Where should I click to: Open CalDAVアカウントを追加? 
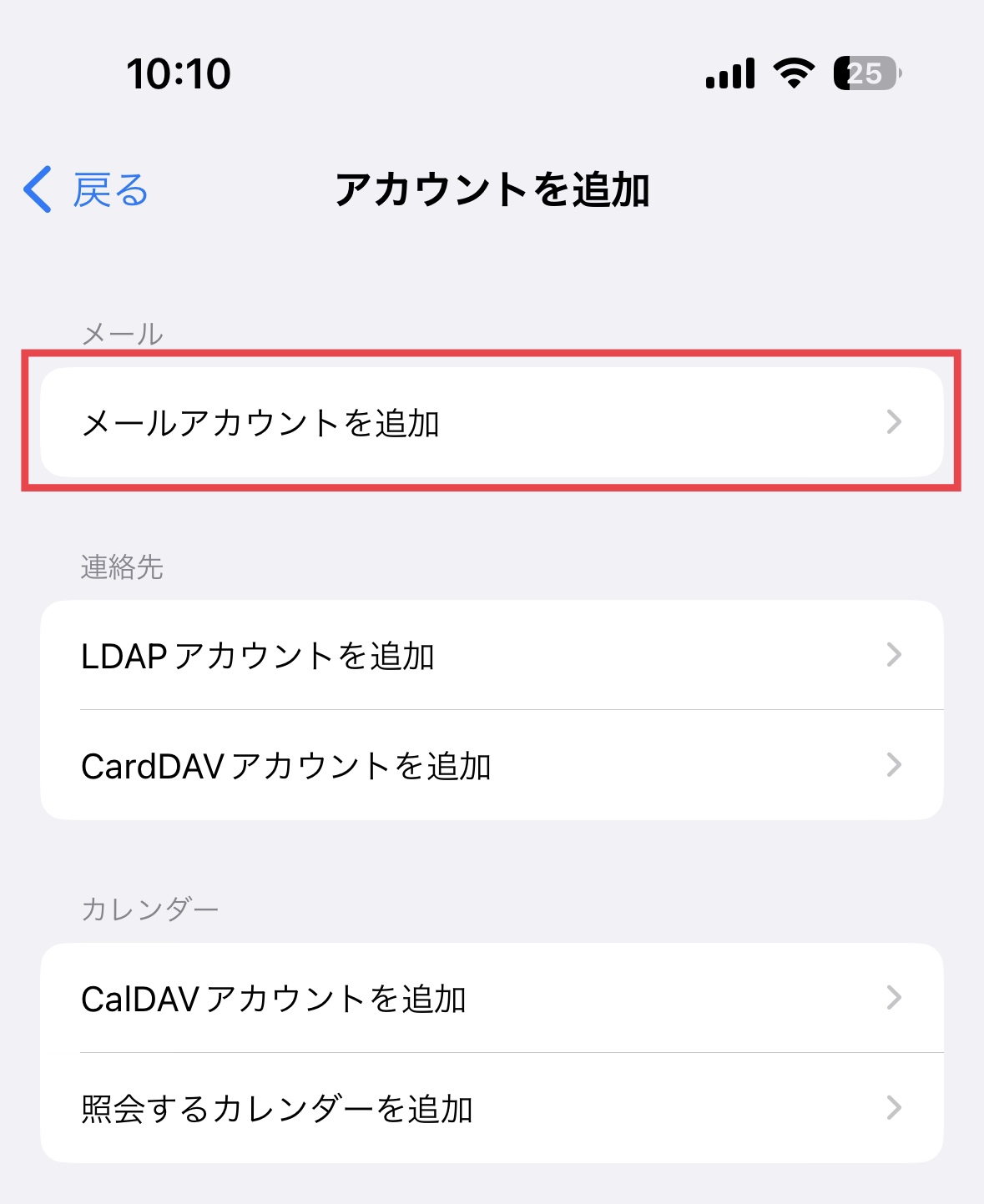click(x=492, y=998)
